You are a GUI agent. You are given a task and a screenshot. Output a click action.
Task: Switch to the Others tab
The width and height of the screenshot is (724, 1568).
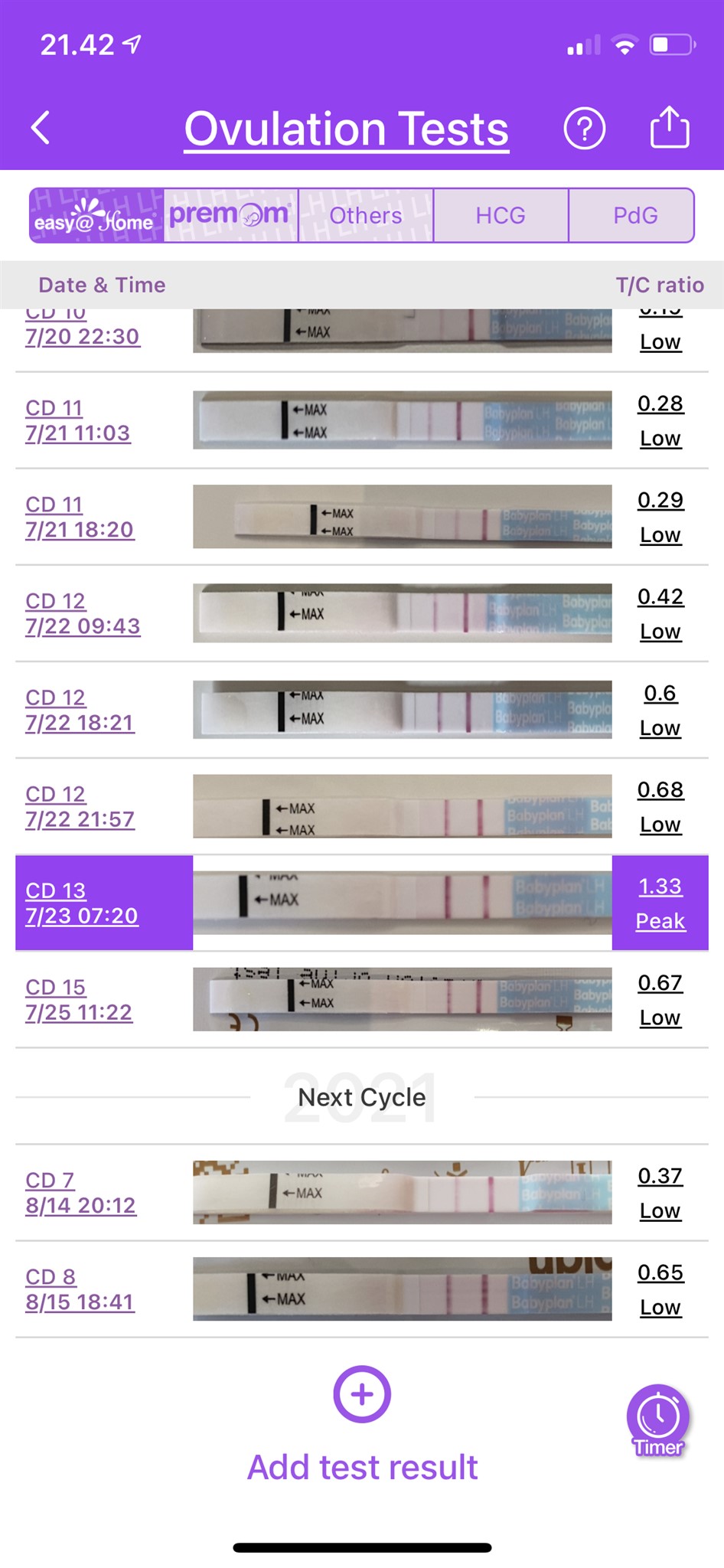click(x=366, y=216)
